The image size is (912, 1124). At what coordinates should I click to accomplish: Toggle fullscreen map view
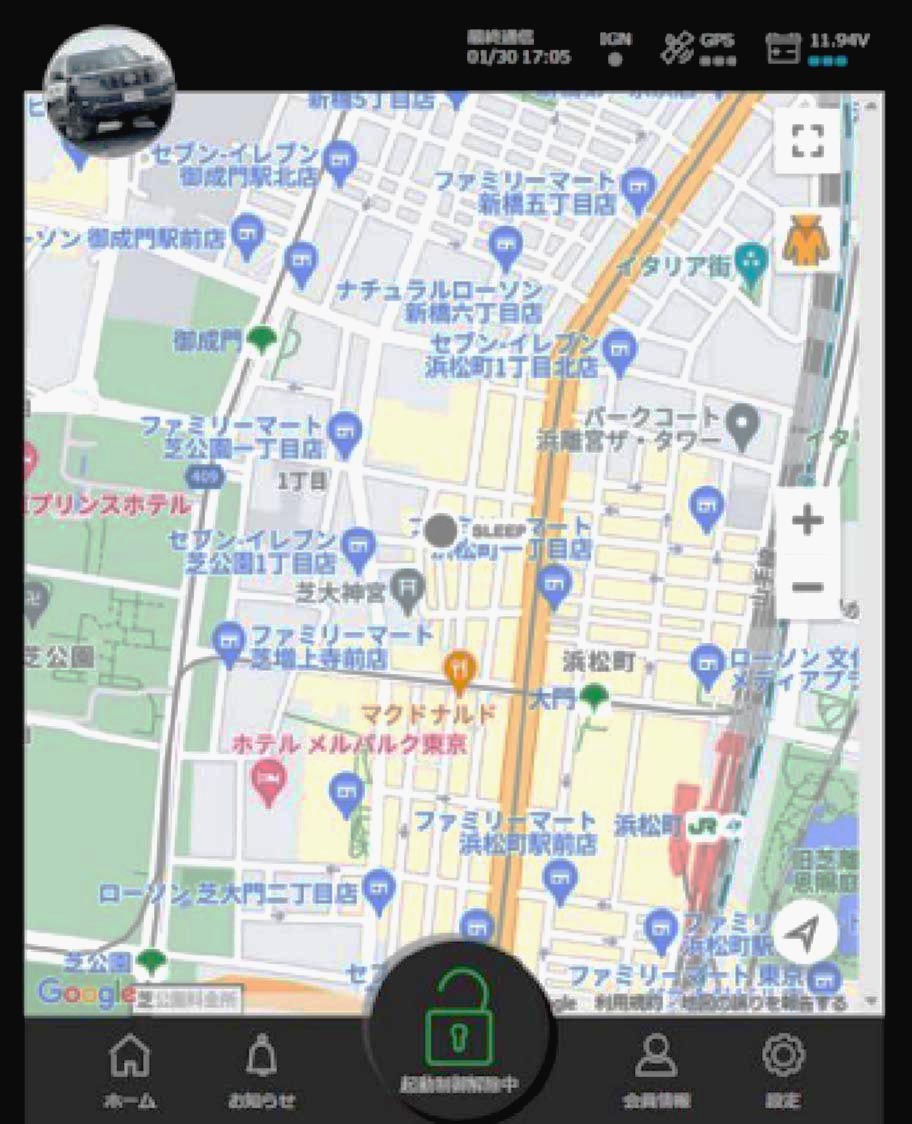pyautogui.click(x=806, y=142)
